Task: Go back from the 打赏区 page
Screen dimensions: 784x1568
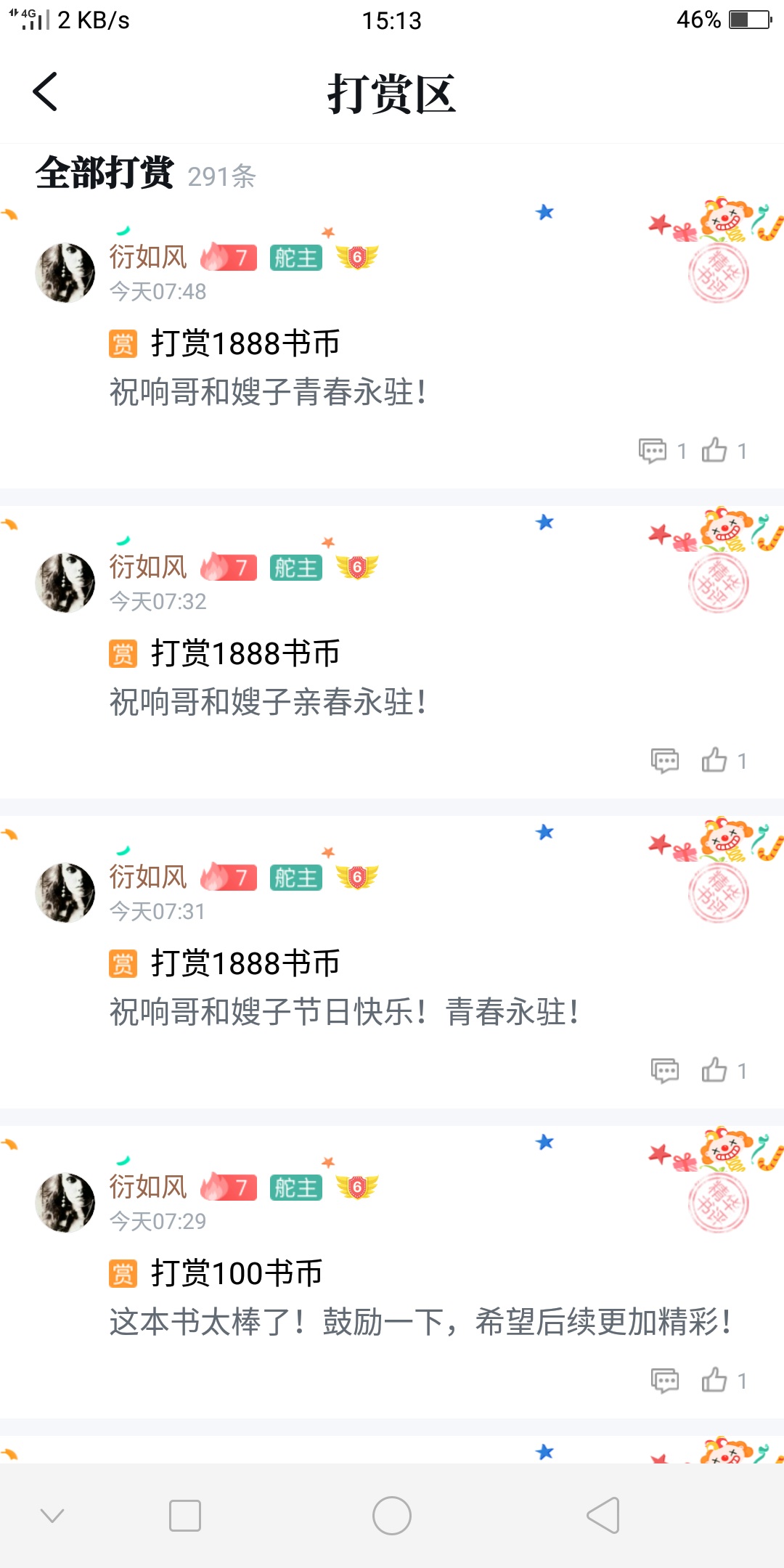Action: click(x=45, y=92)
